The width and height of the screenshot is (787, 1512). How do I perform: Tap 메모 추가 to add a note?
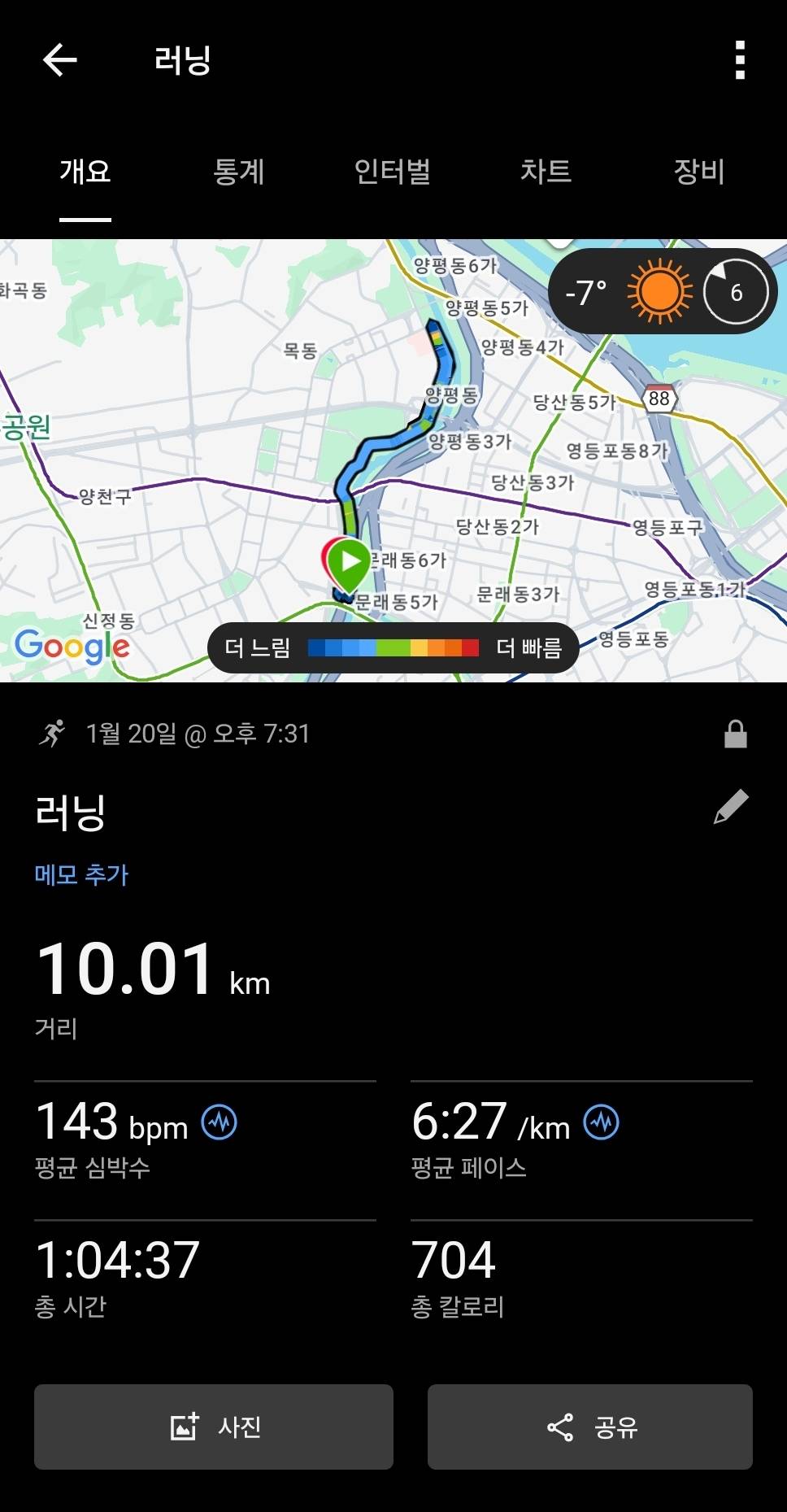81,875
